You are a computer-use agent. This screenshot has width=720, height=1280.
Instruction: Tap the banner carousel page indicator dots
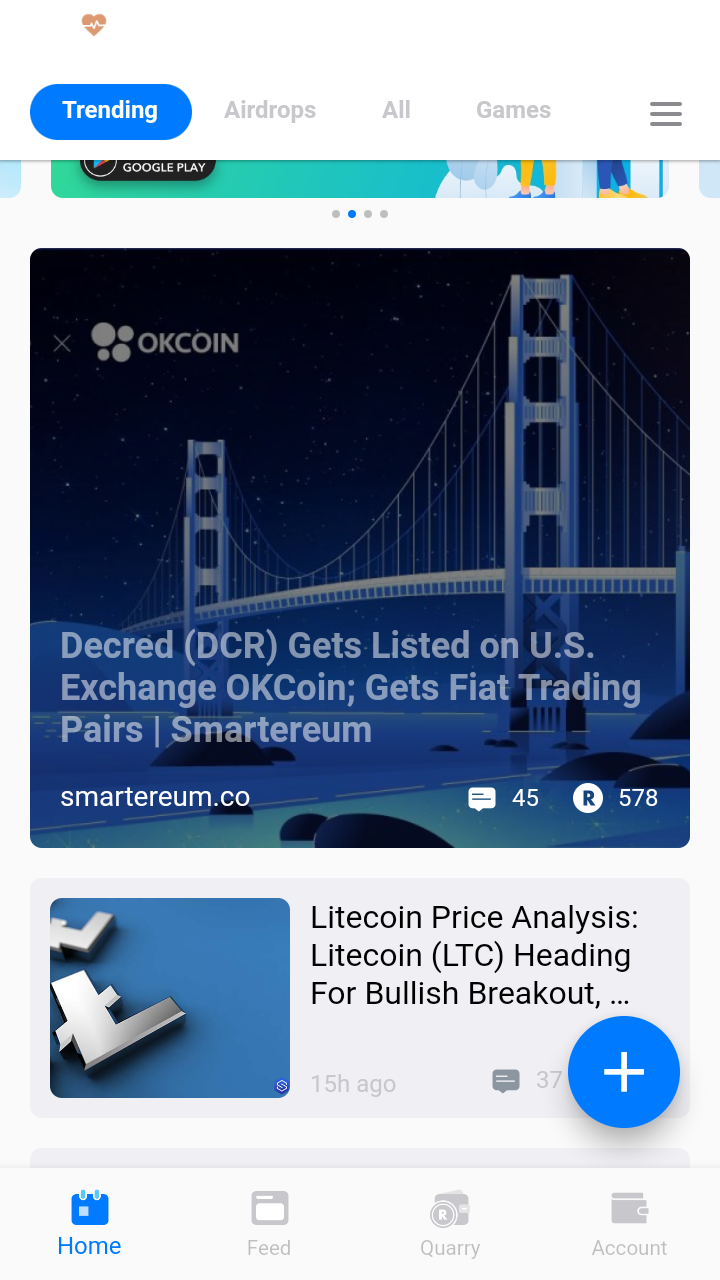tap(360, 214)
